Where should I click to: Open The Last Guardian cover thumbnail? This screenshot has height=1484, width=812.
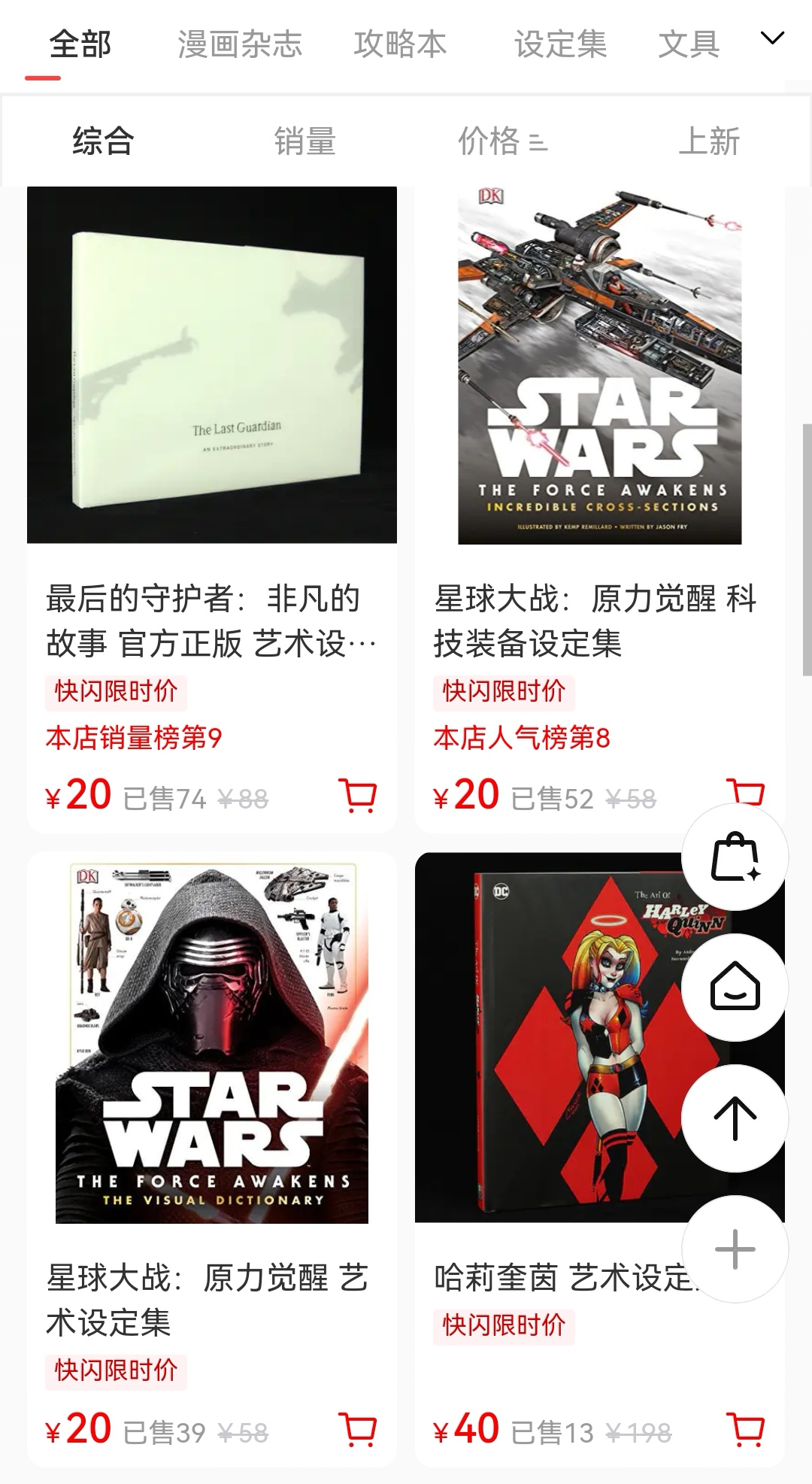click(211, 363)
